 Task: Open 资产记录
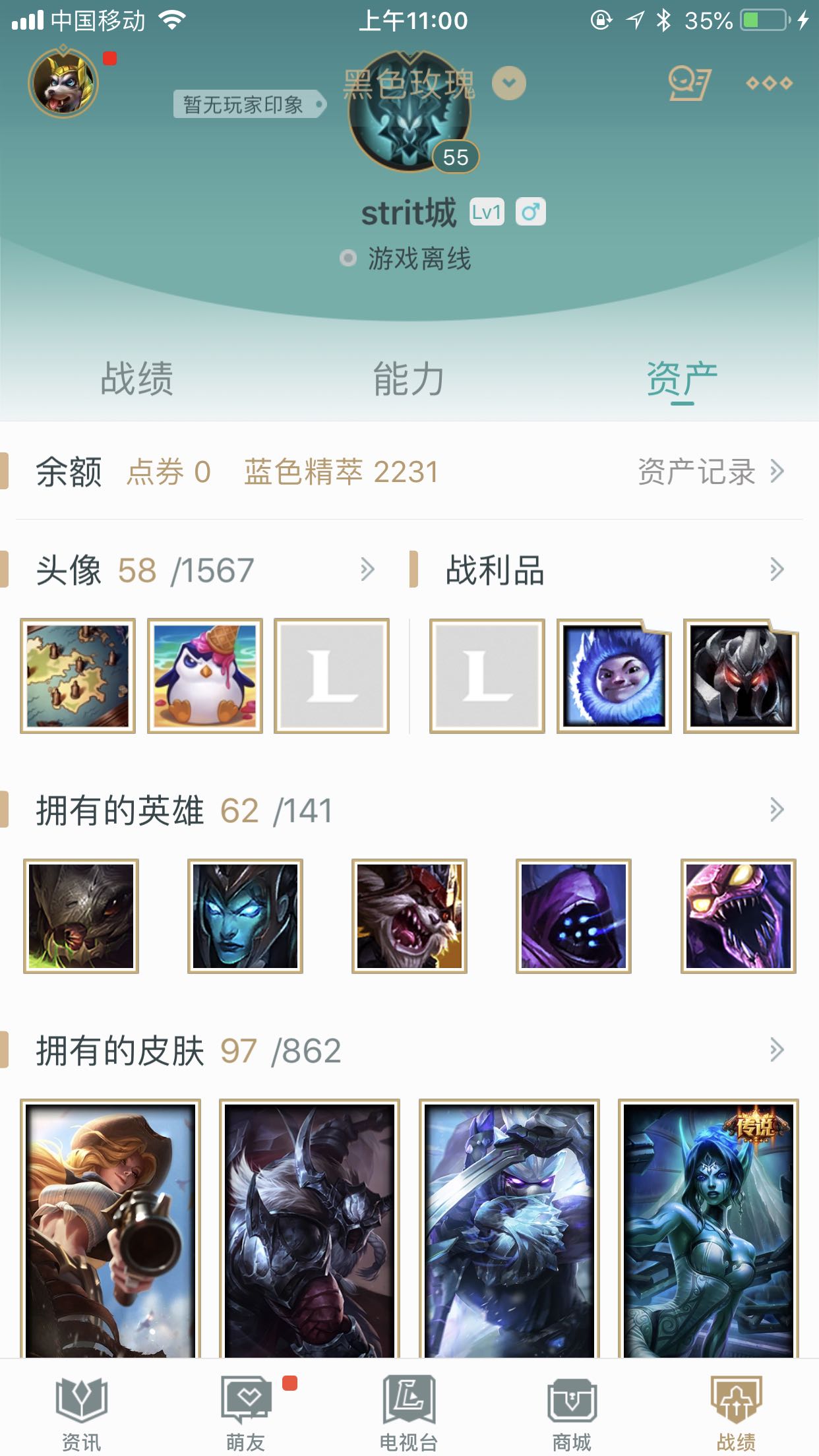pyautogui.click(x=710, y=471)
